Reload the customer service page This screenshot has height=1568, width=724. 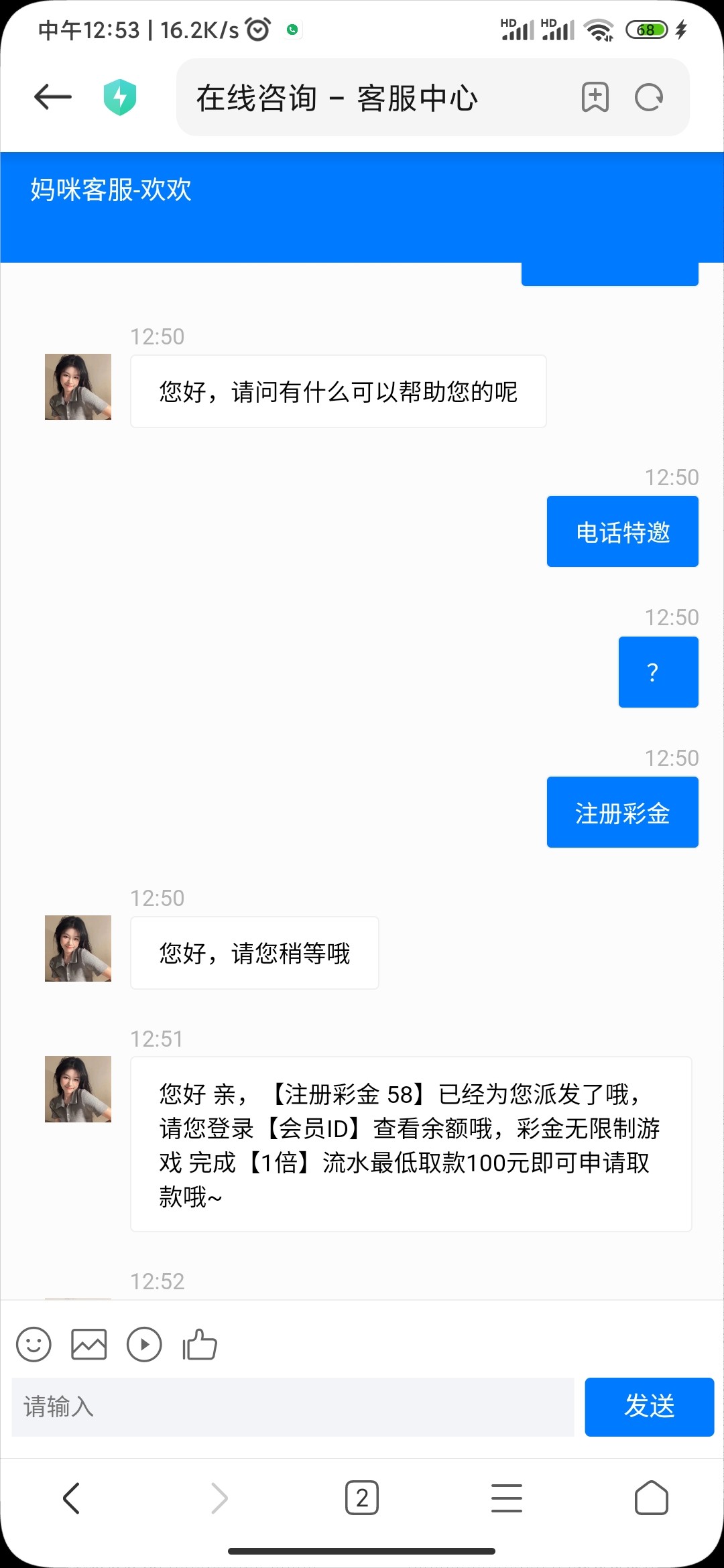point(648,97)
